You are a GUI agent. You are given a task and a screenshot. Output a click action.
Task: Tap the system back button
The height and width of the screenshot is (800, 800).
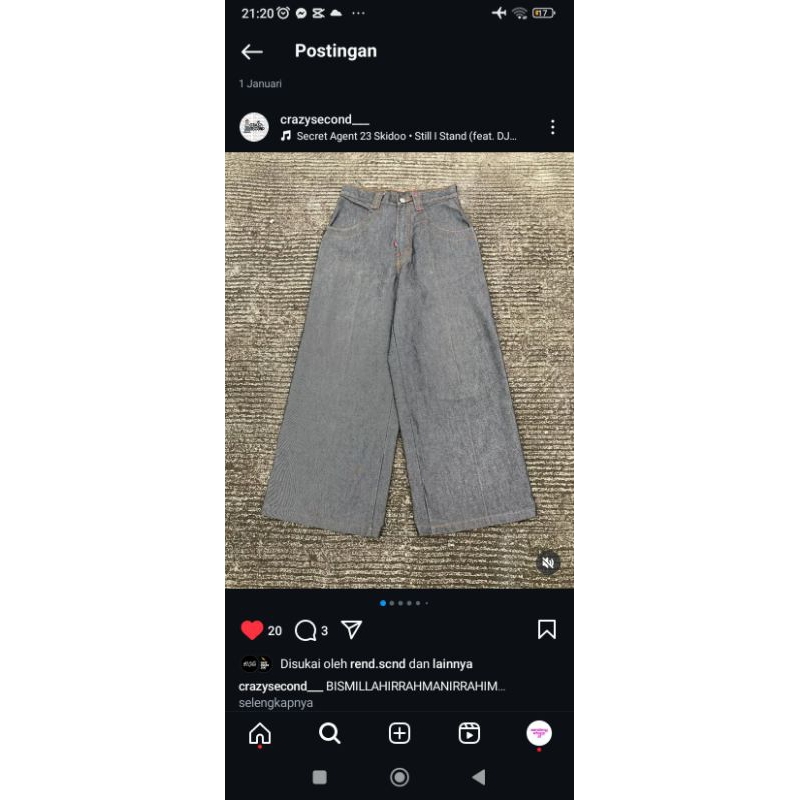(x=478, y=777)
